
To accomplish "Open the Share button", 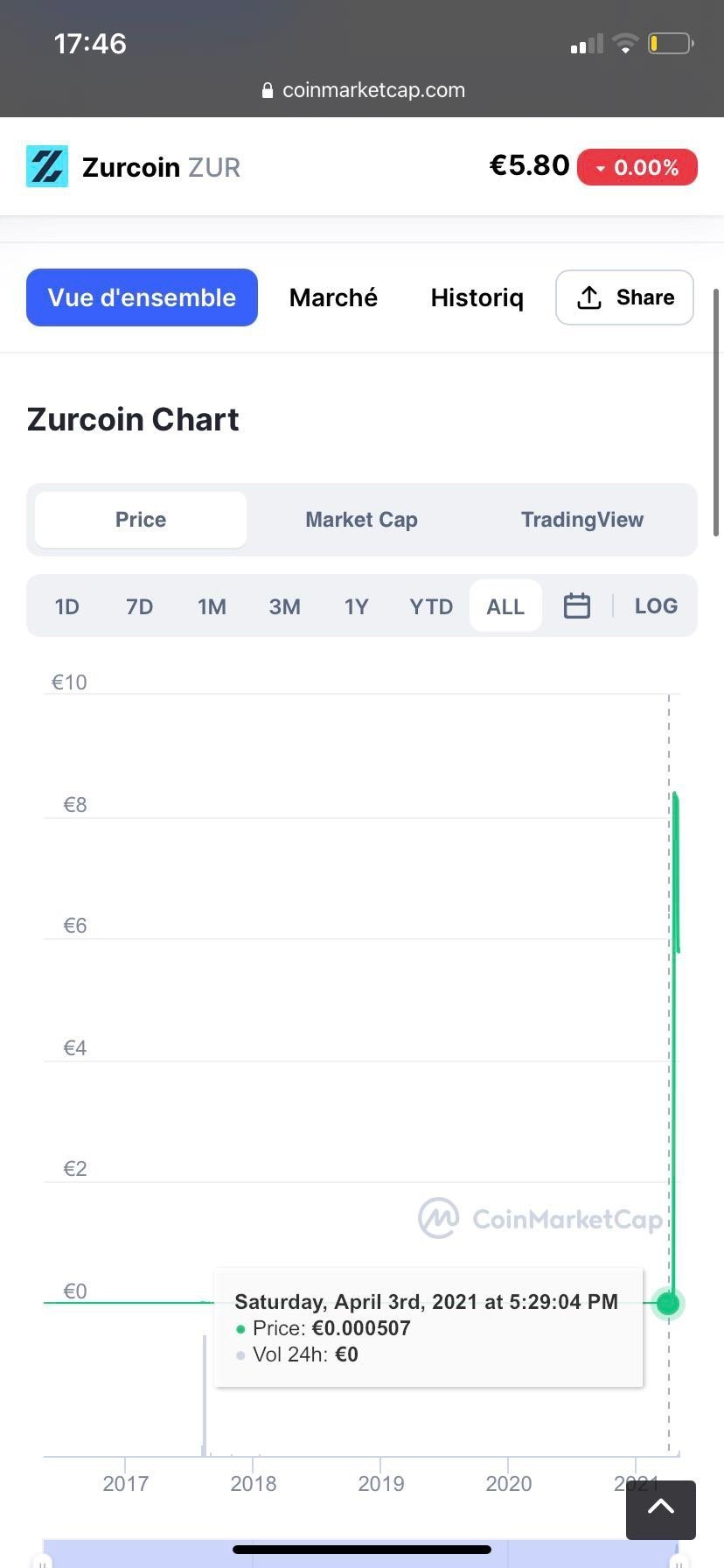I will (624, 297).
